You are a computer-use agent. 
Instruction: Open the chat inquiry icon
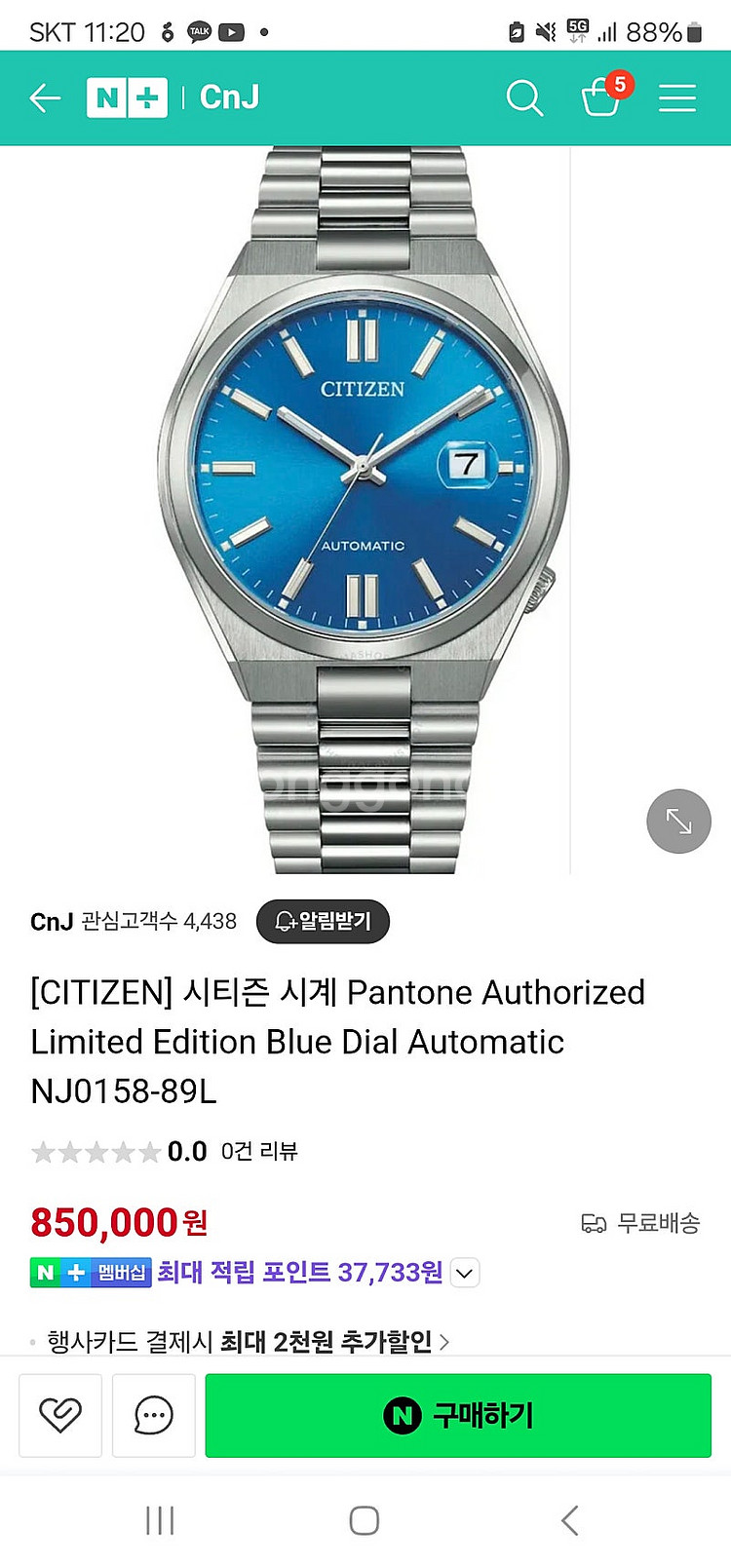(x=153, y=1415)
